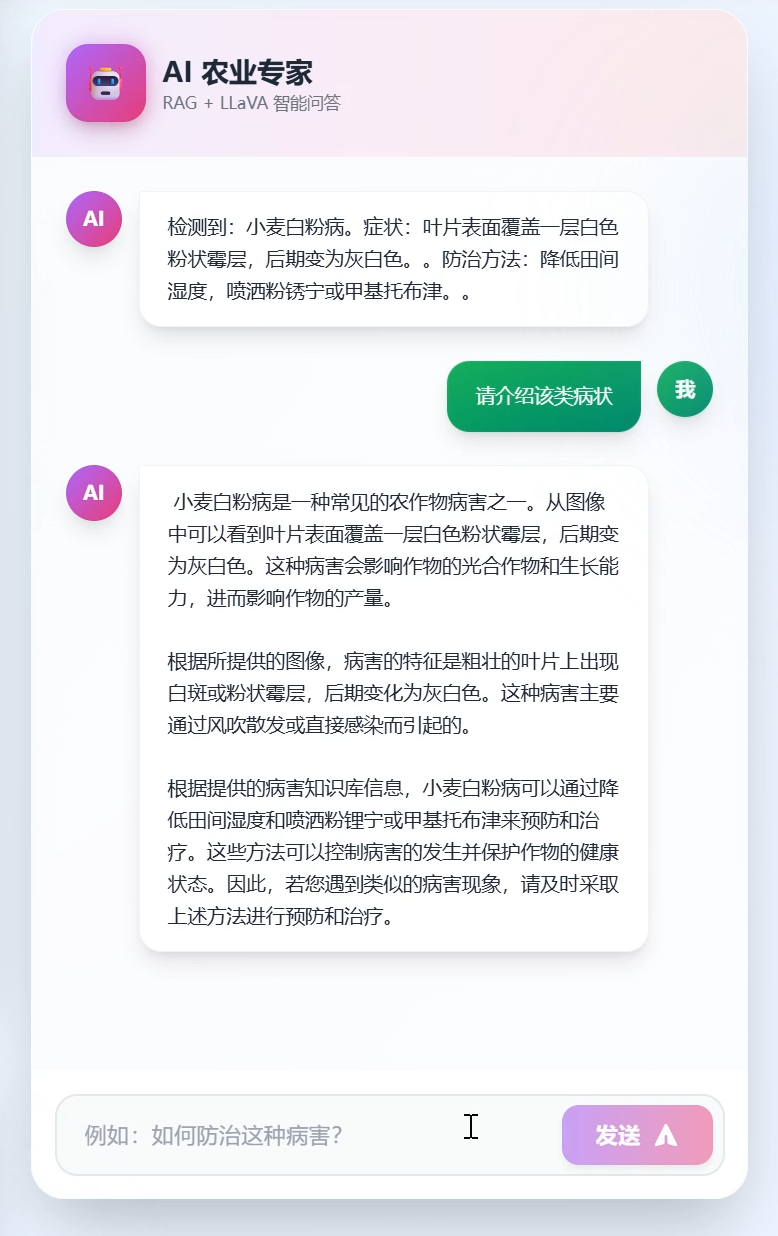Send the message with 发送 button

pos(637,1135)
